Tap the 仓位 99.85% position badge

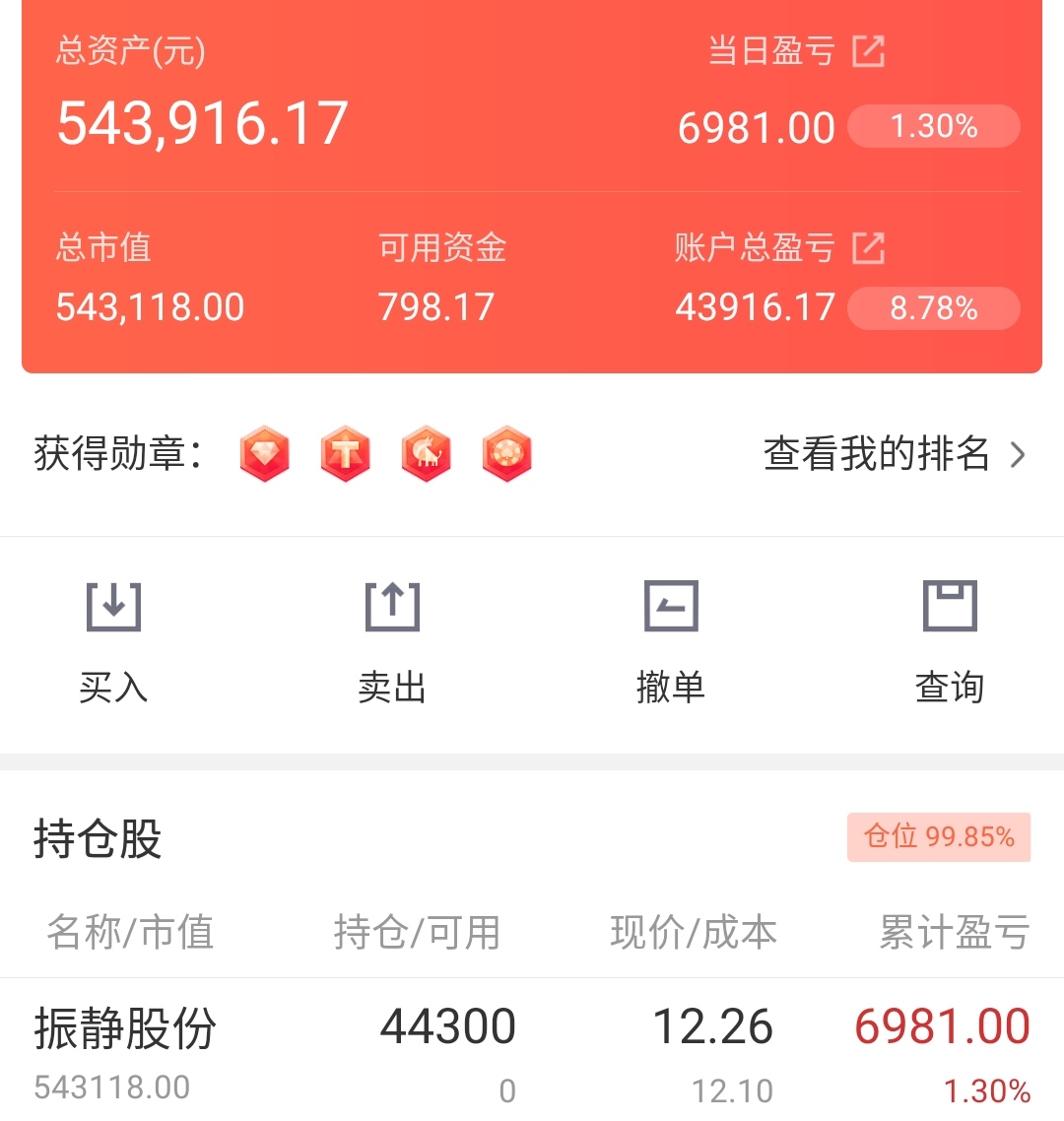click(x=938, y=838)
